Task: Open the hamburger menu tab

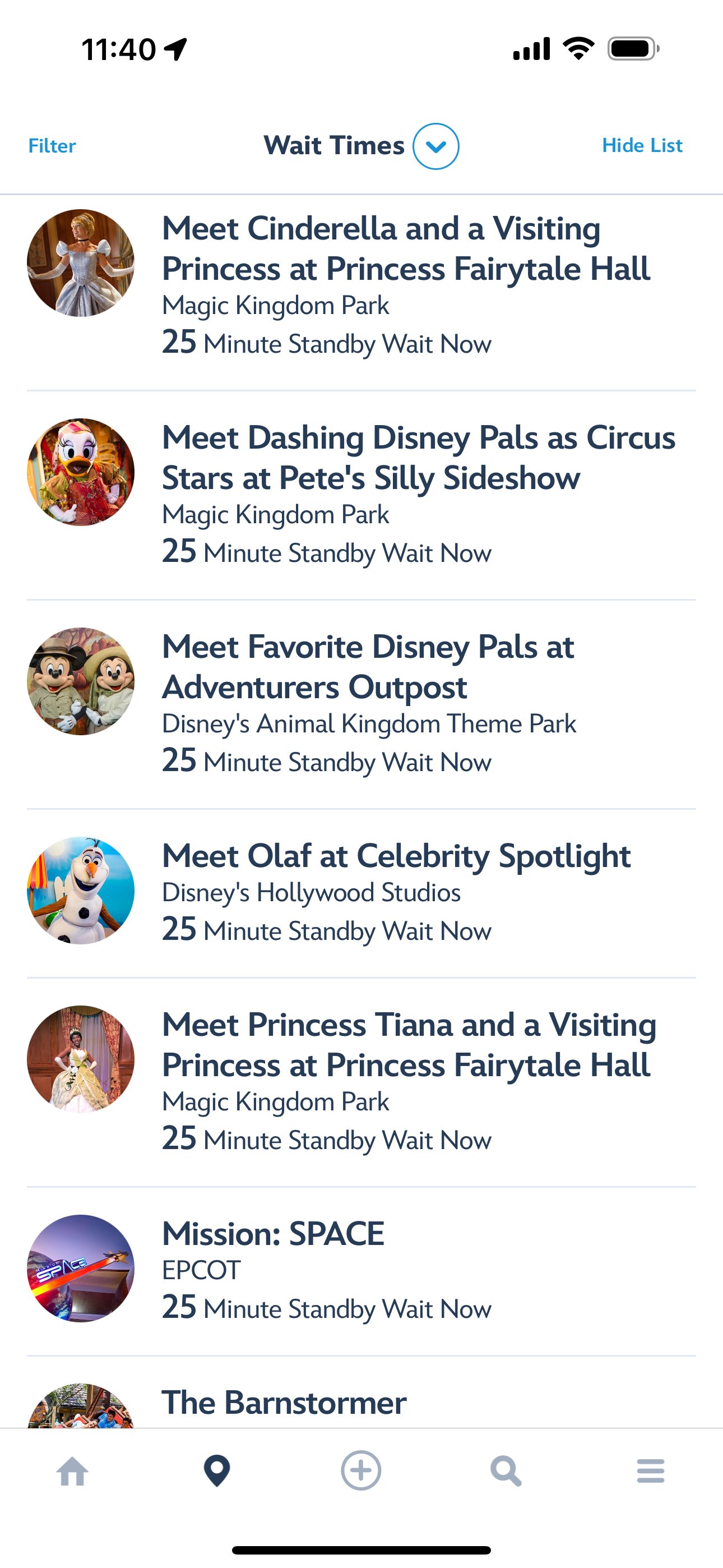Action: click(x=651, y=1471)
